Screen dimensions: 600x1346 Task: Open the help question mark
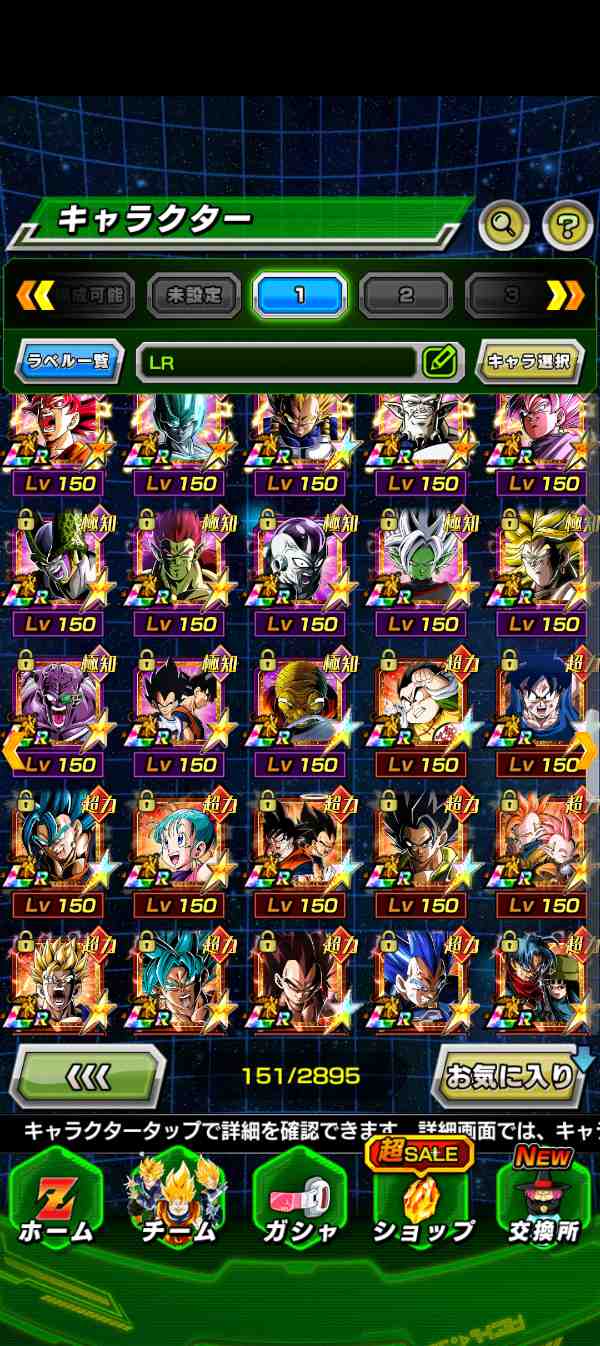point(567,226)
